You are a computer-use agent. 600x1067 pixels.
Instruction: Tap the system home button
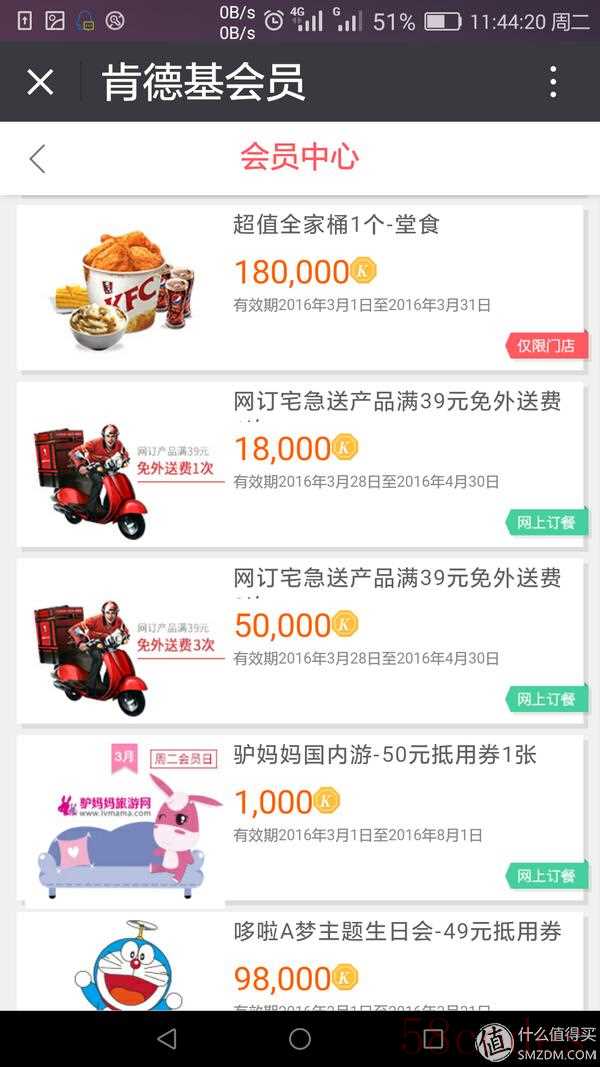point(300,1038)
